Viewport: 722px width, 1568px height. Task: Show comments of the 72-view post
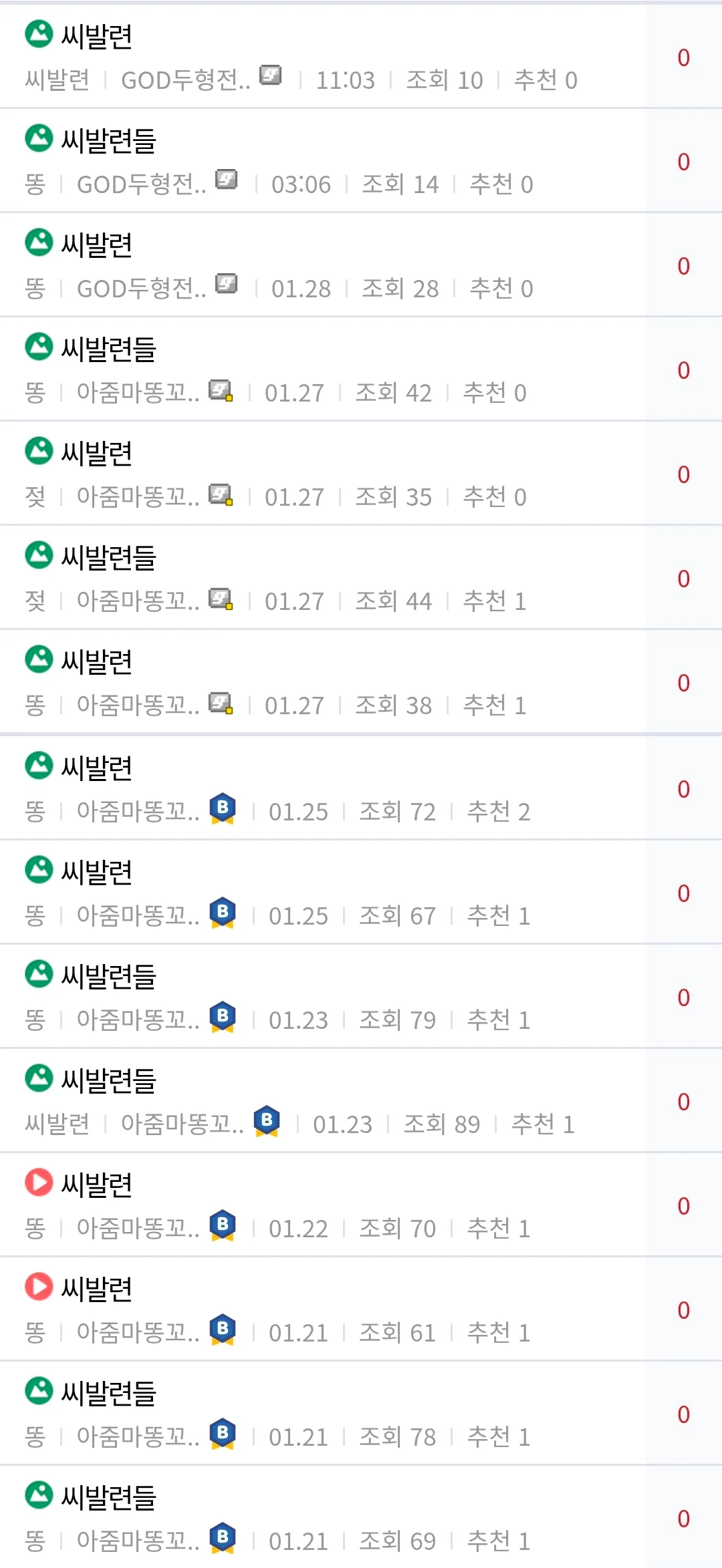(x=683, y=790)
